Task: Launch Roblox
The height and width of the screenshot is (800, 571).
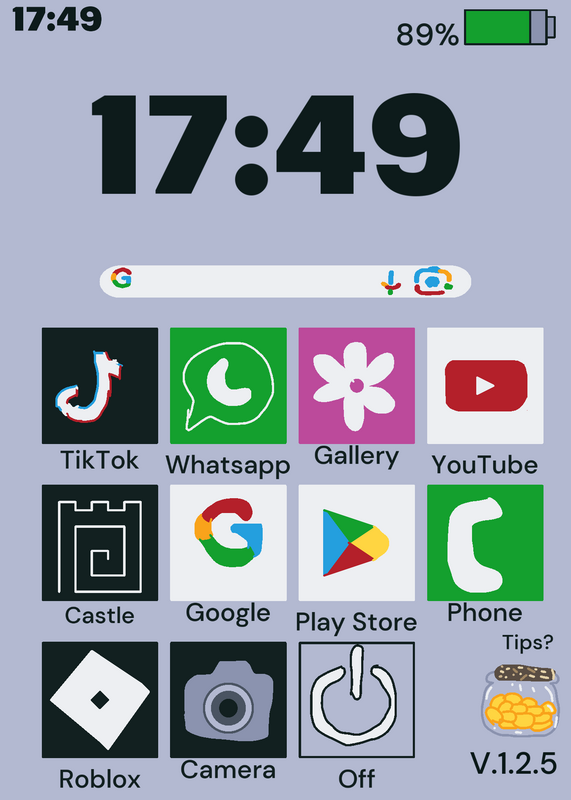Action: coord(100,700)
